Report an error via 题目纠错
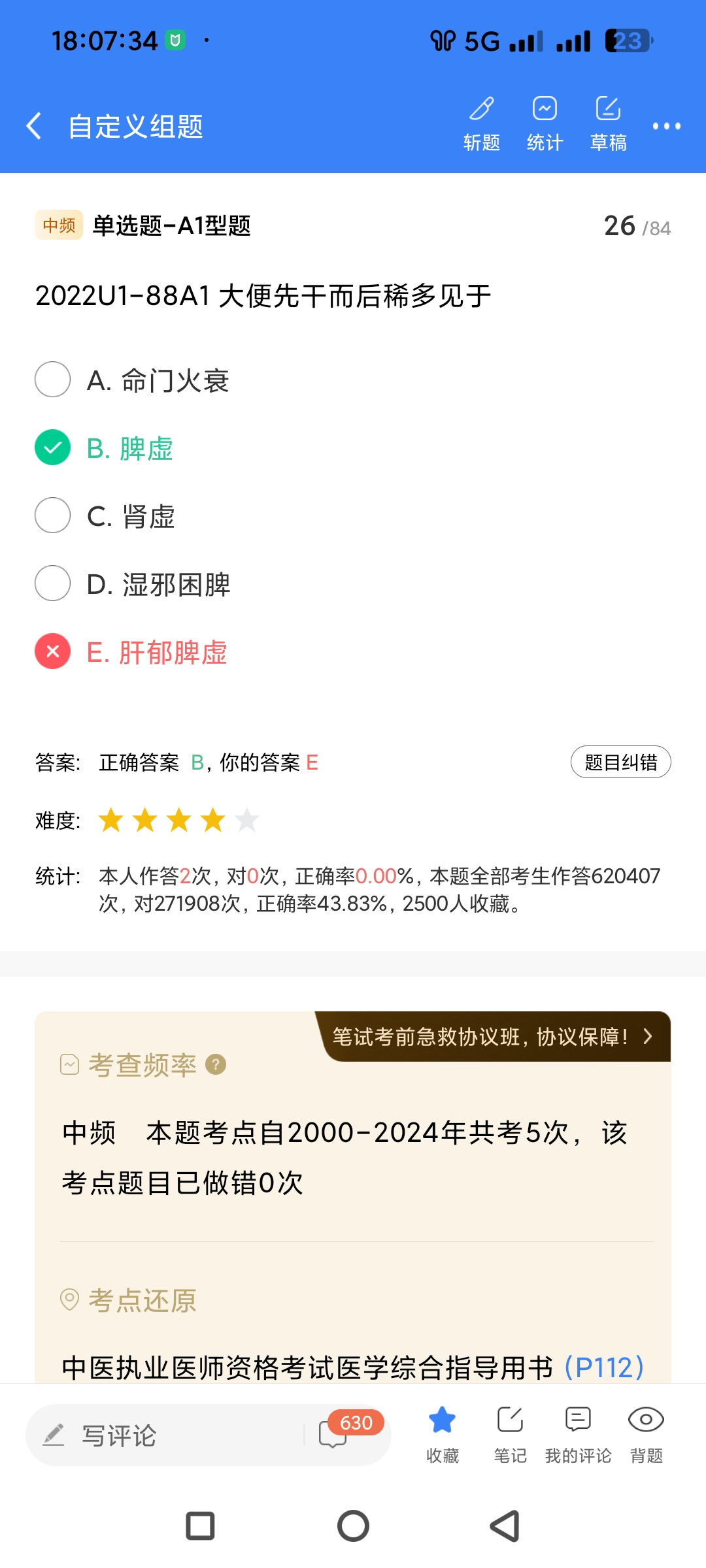Image resolution: width=706 pixels, height=1568 pixels. pyautogui.click(x=620, y=762)
